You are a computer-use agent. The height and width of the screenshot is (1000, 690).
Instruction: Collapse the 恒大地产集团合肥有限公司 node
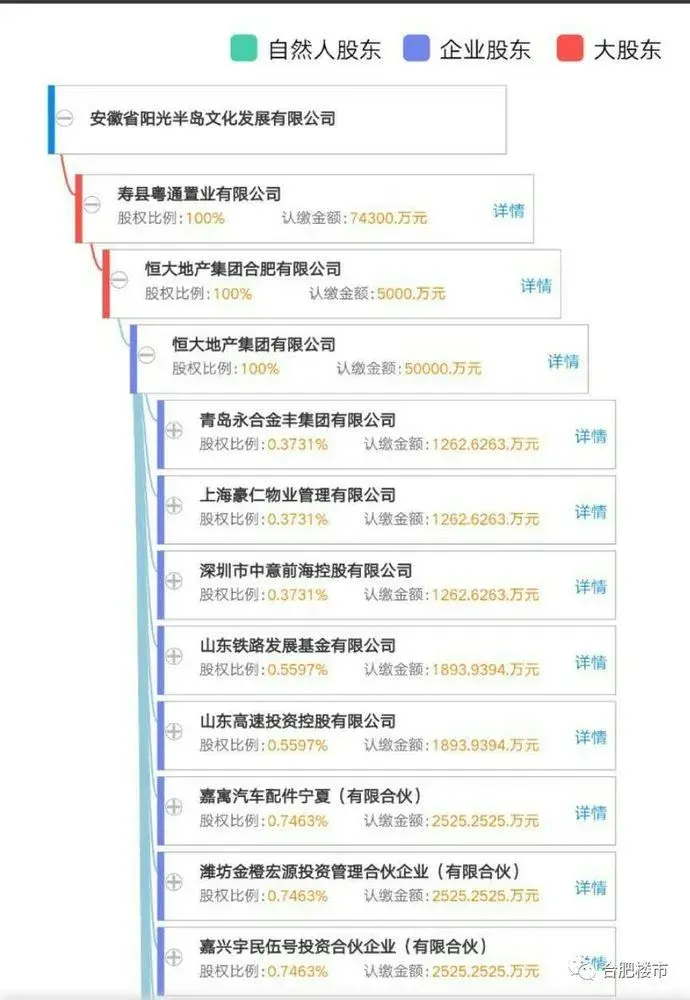click(x=119, y=280)
